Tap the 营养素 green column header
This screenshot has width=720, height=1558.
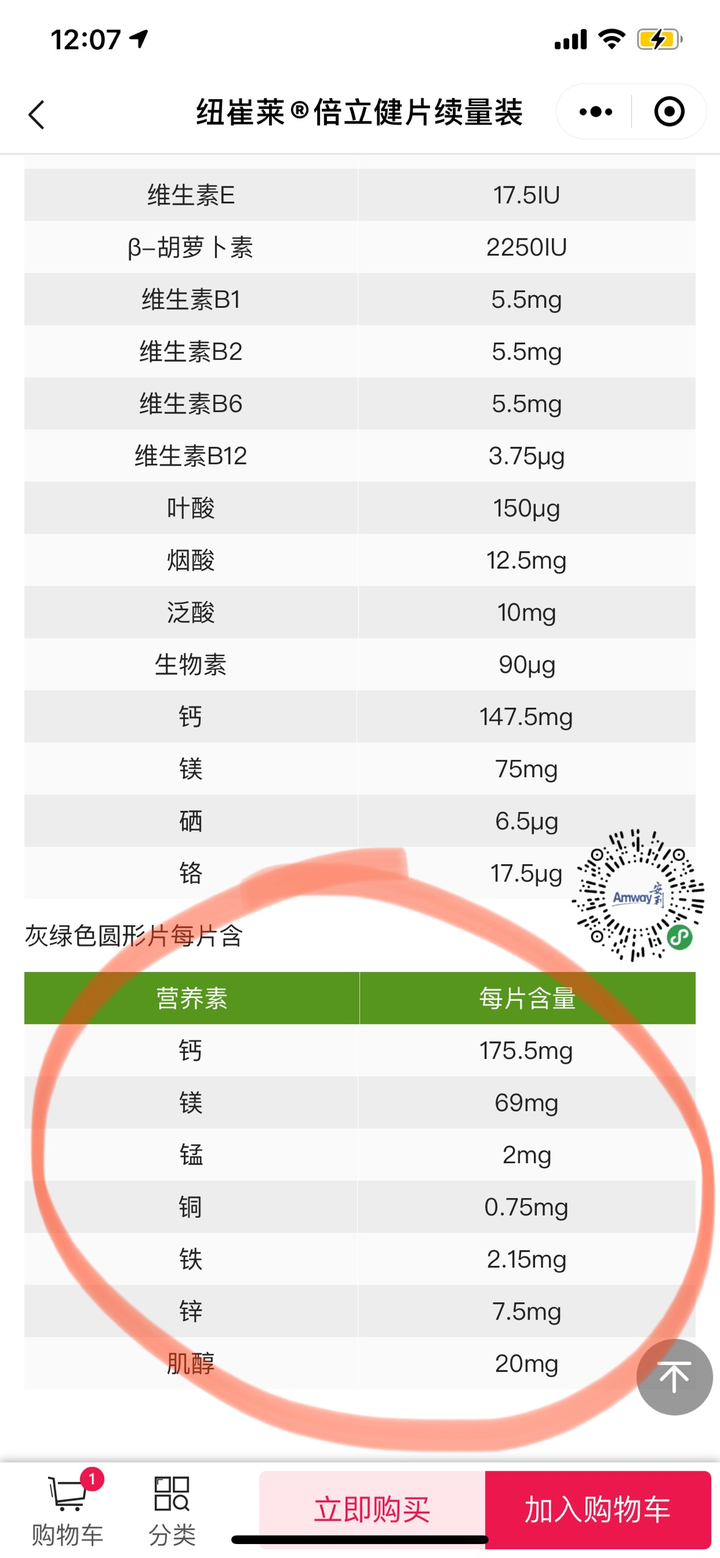pyautogui.click(x=190, y=997)
